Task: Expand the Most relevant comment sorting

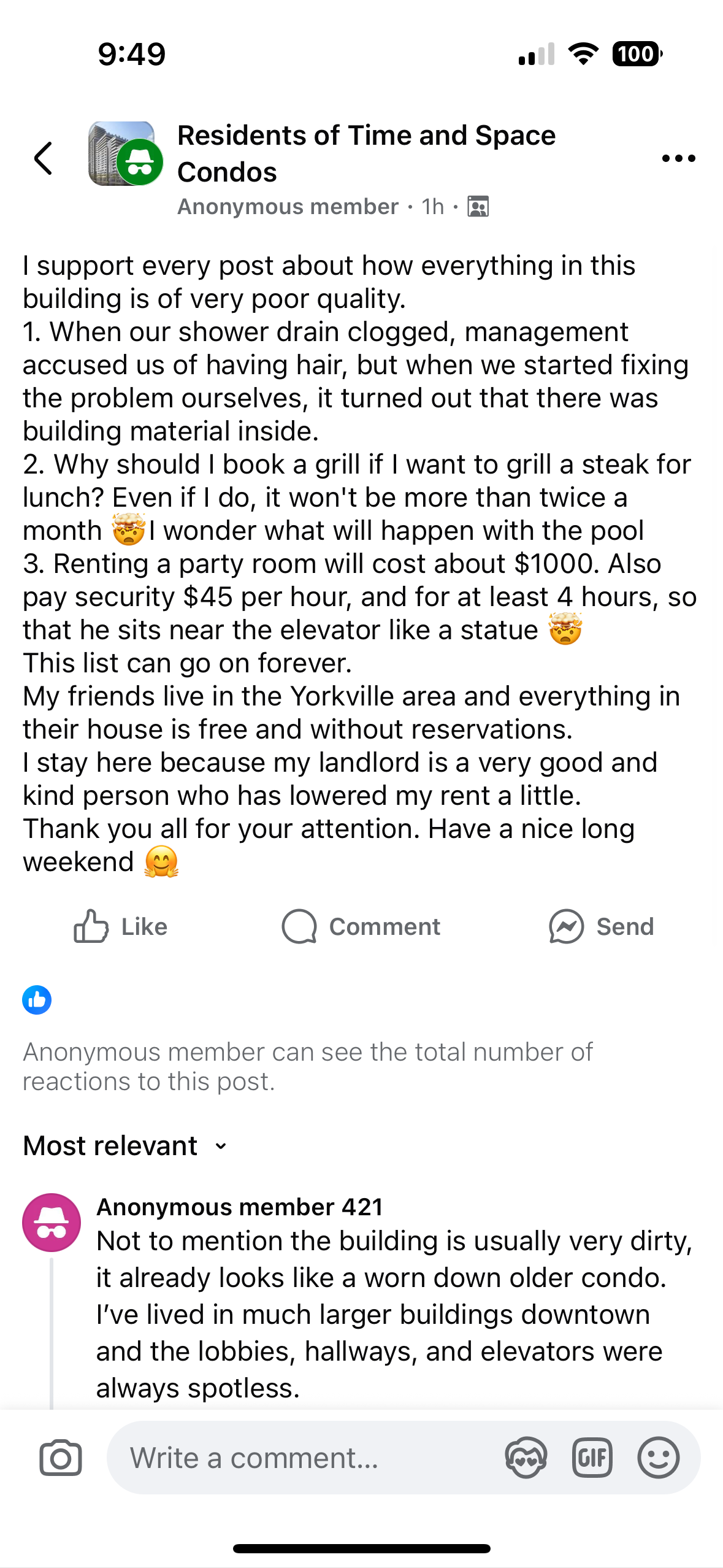Action: 125,1146
